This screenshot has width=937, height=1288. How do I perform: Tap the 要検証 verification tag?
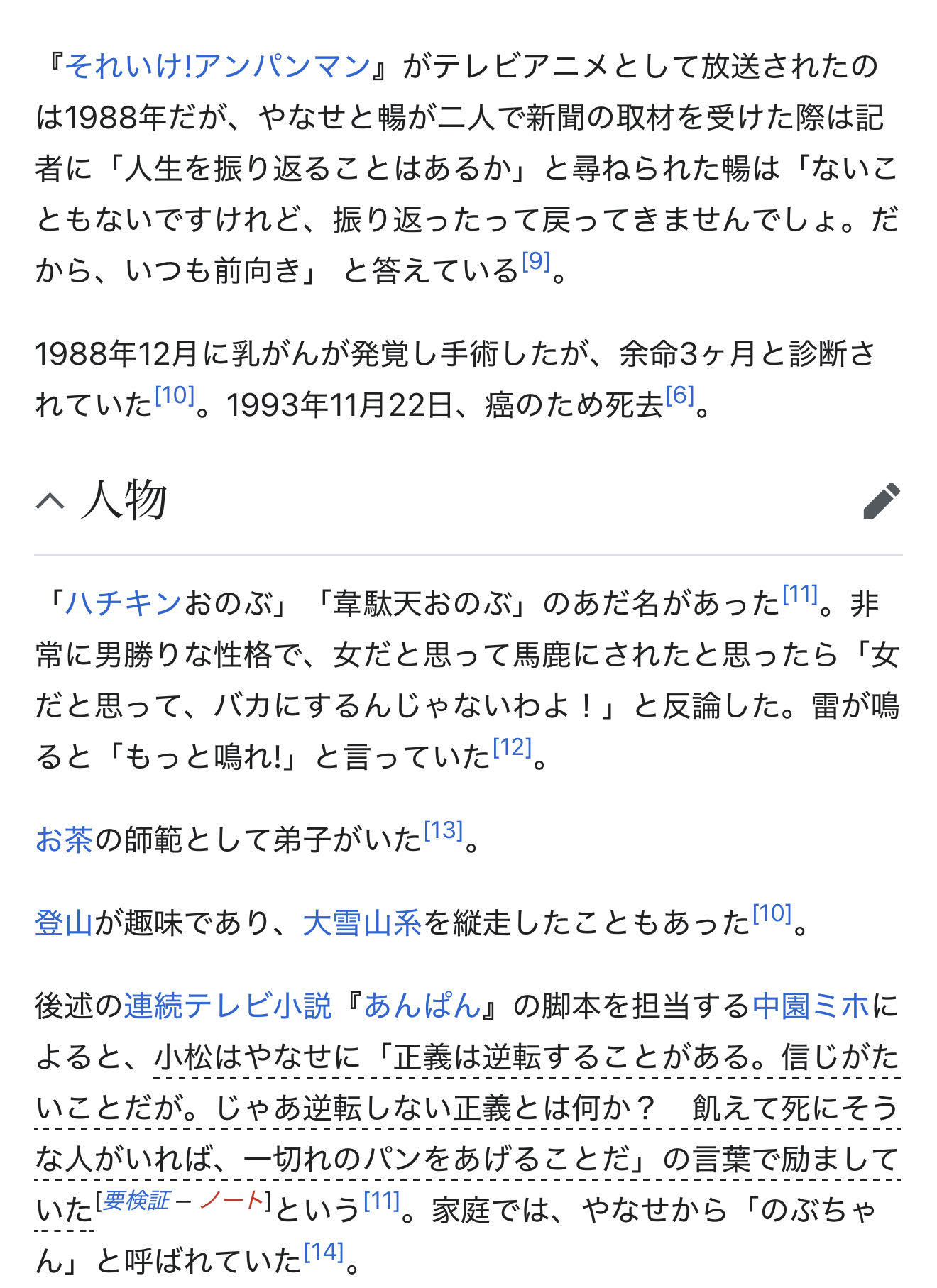coord(136,1201)
